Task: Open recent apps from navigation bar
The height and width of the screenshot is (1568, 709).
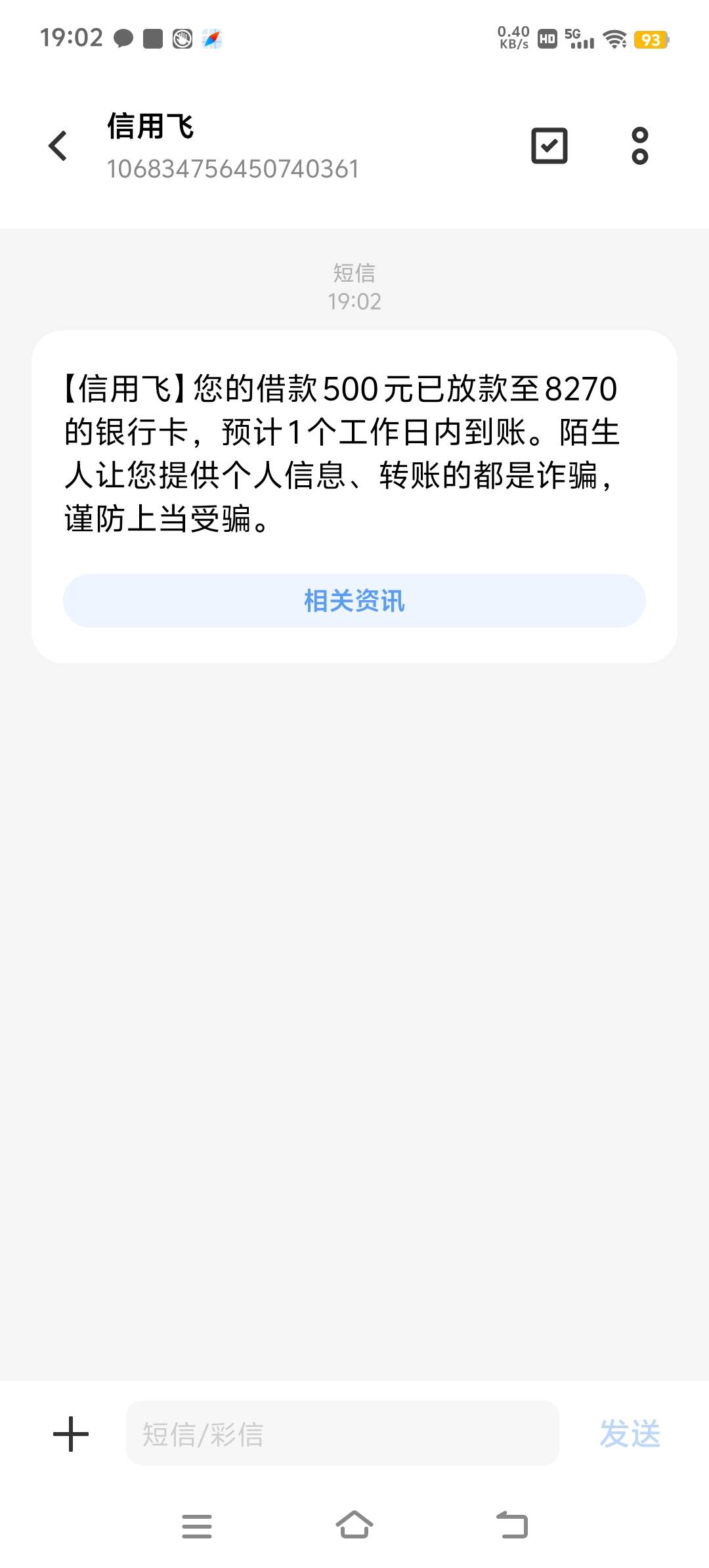Action: (x=197, y=1525)
